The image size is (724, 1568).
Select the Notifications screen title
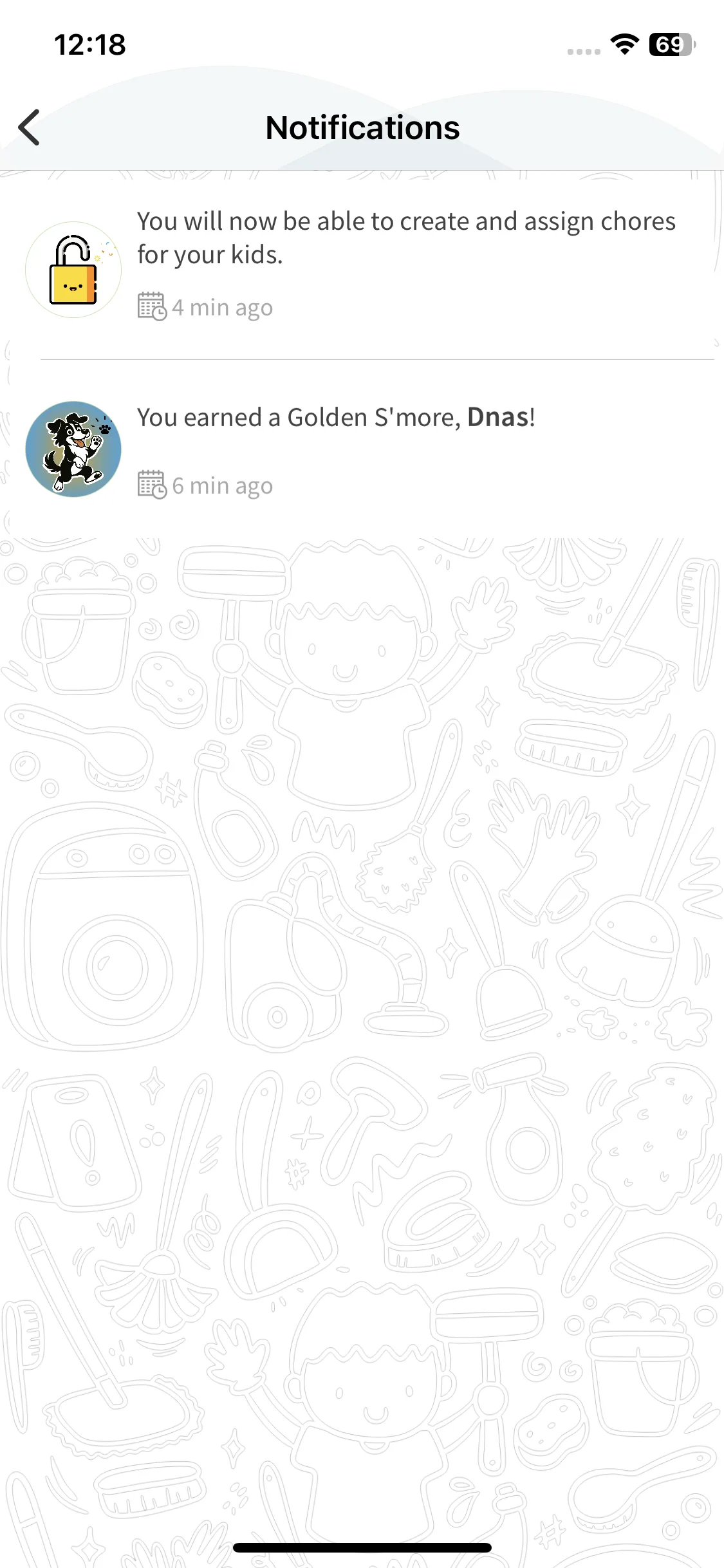pyautogui.click(x=362, y=127)
